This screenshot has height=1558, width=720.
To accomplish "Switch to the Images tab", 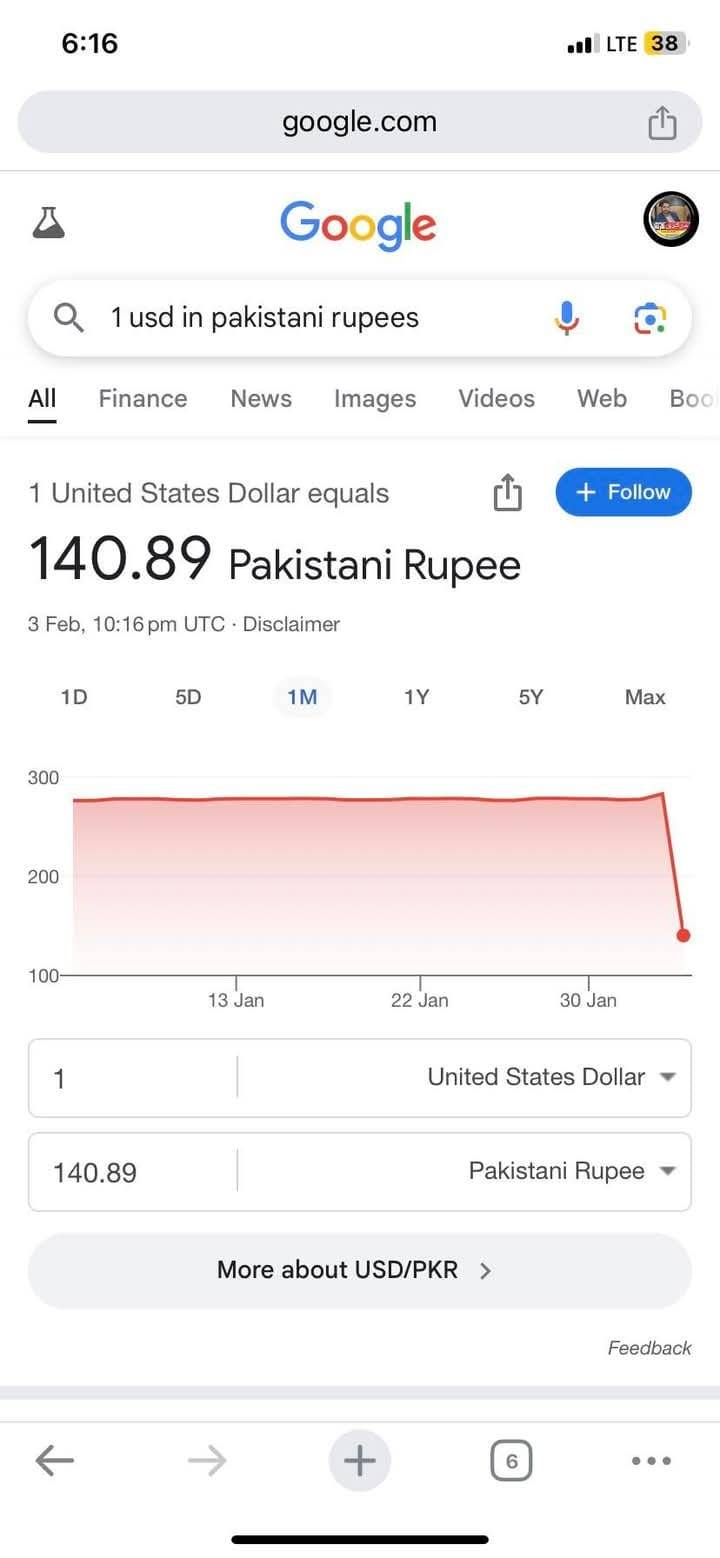I will click(x=375, y=398).
